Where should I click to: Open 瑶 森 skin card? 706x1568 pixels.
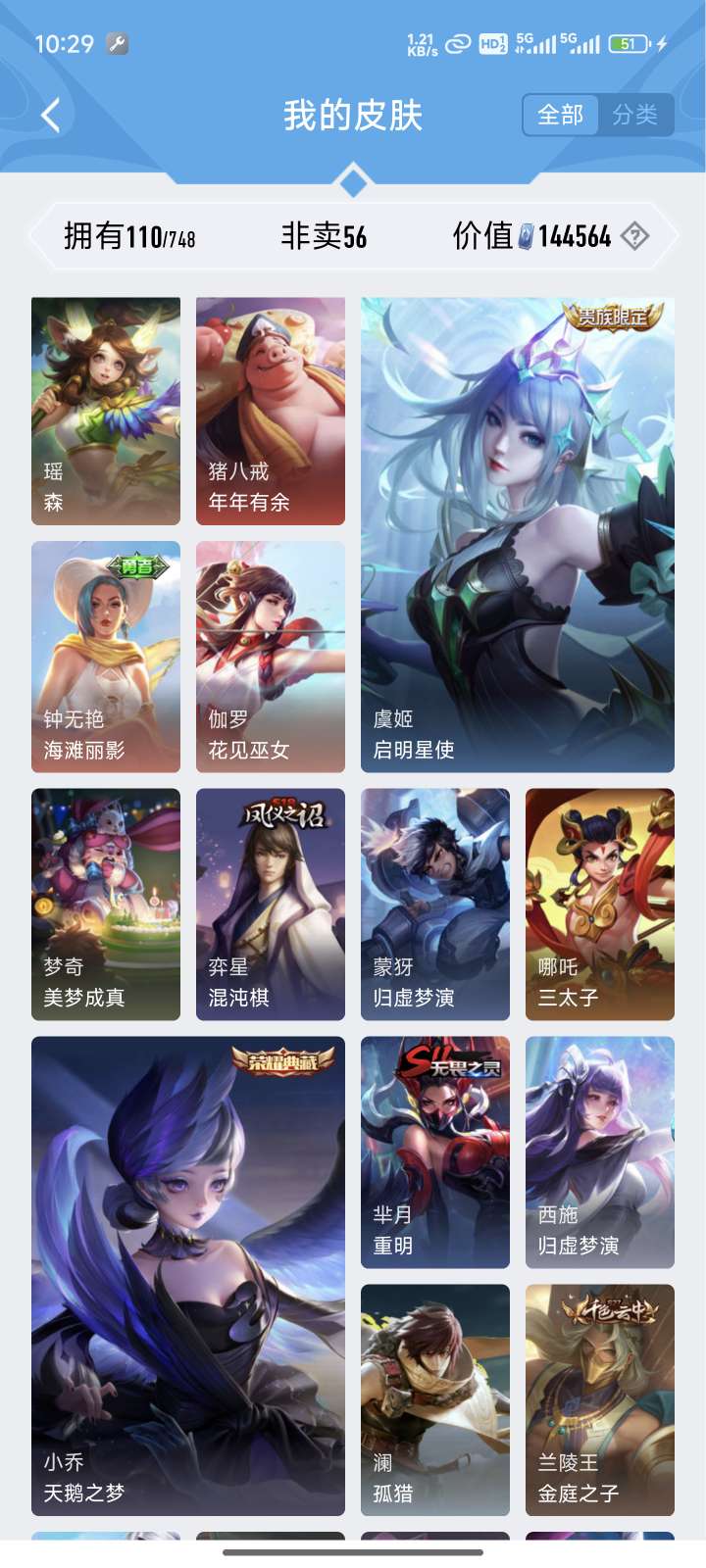point(106,411)
